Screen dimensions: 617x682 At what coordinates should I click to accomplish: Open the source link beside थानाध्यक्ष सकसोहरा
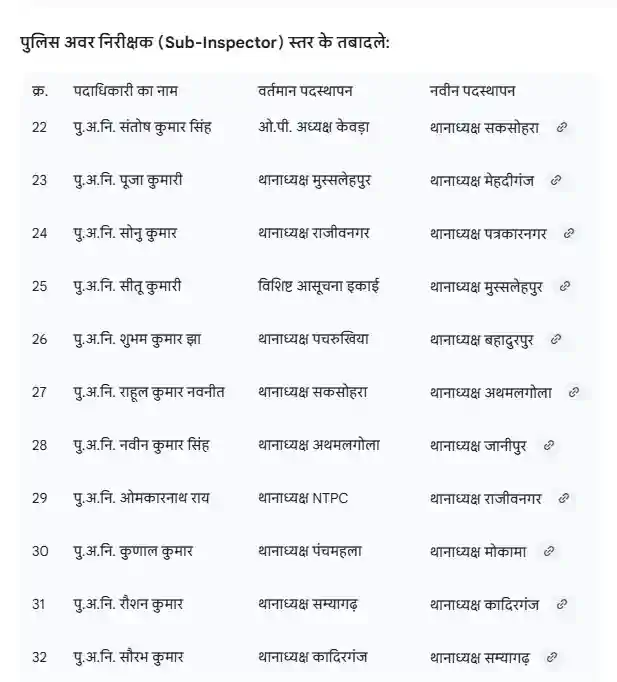(562, 128)
